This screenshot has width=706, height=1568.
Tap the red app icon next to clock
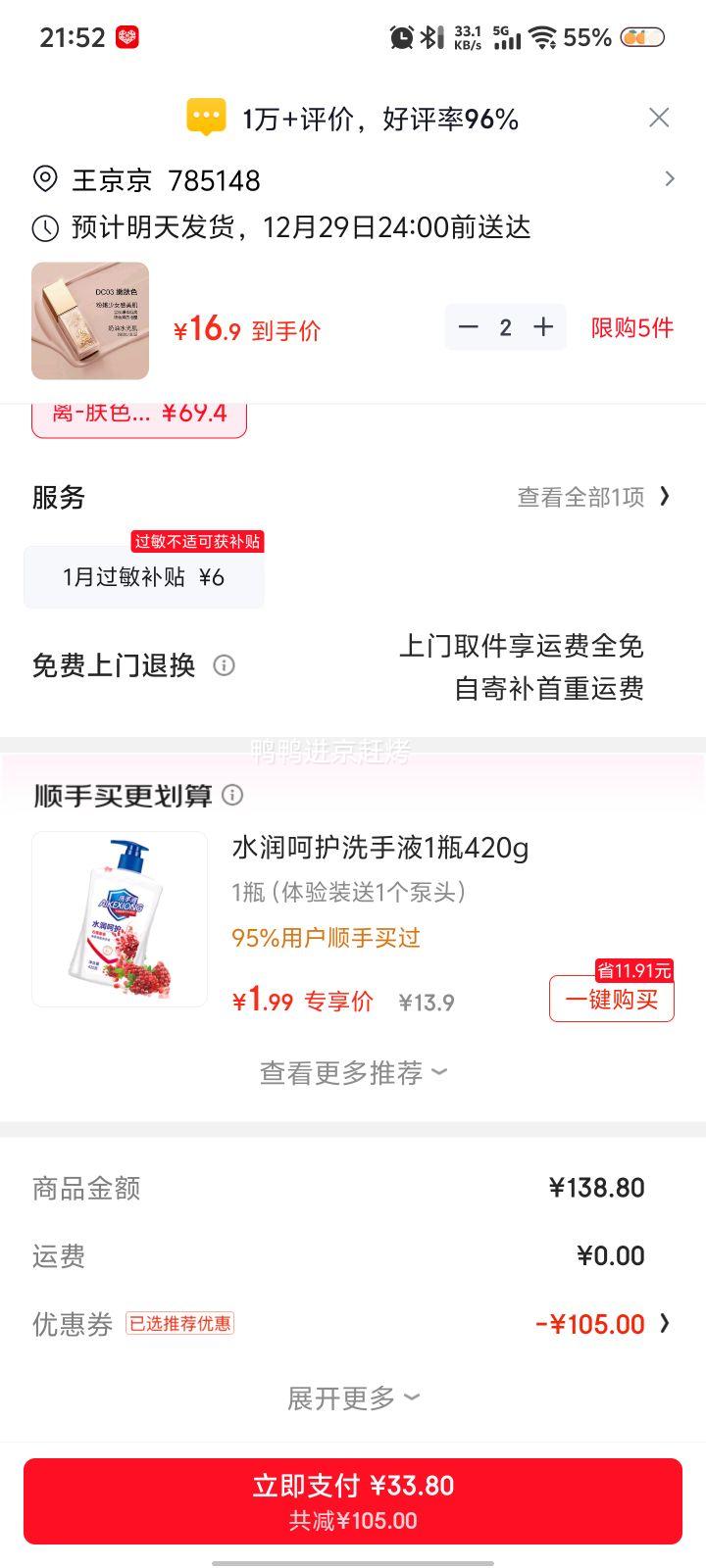click(x=126, y=35)
